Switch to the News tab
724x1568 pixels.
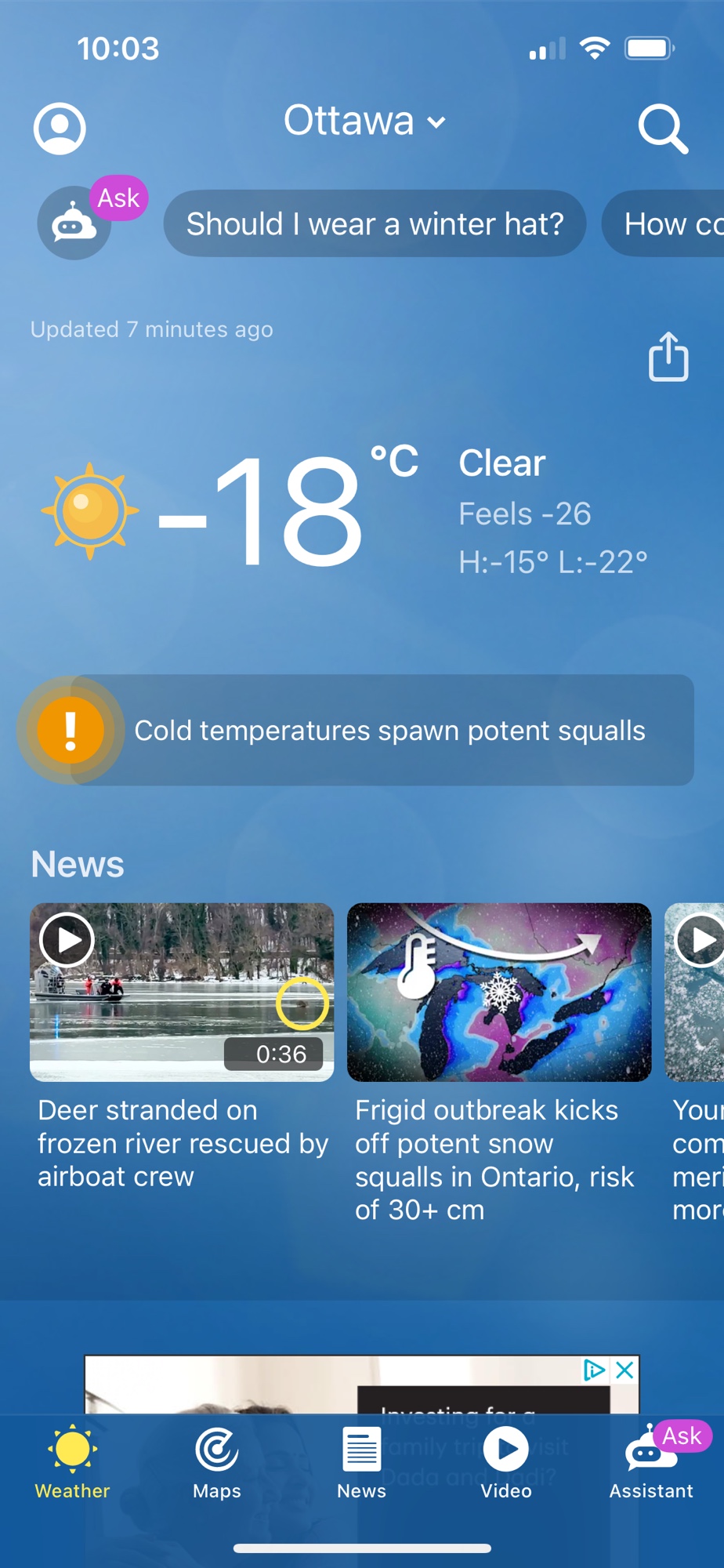[x=361, y=1462]
